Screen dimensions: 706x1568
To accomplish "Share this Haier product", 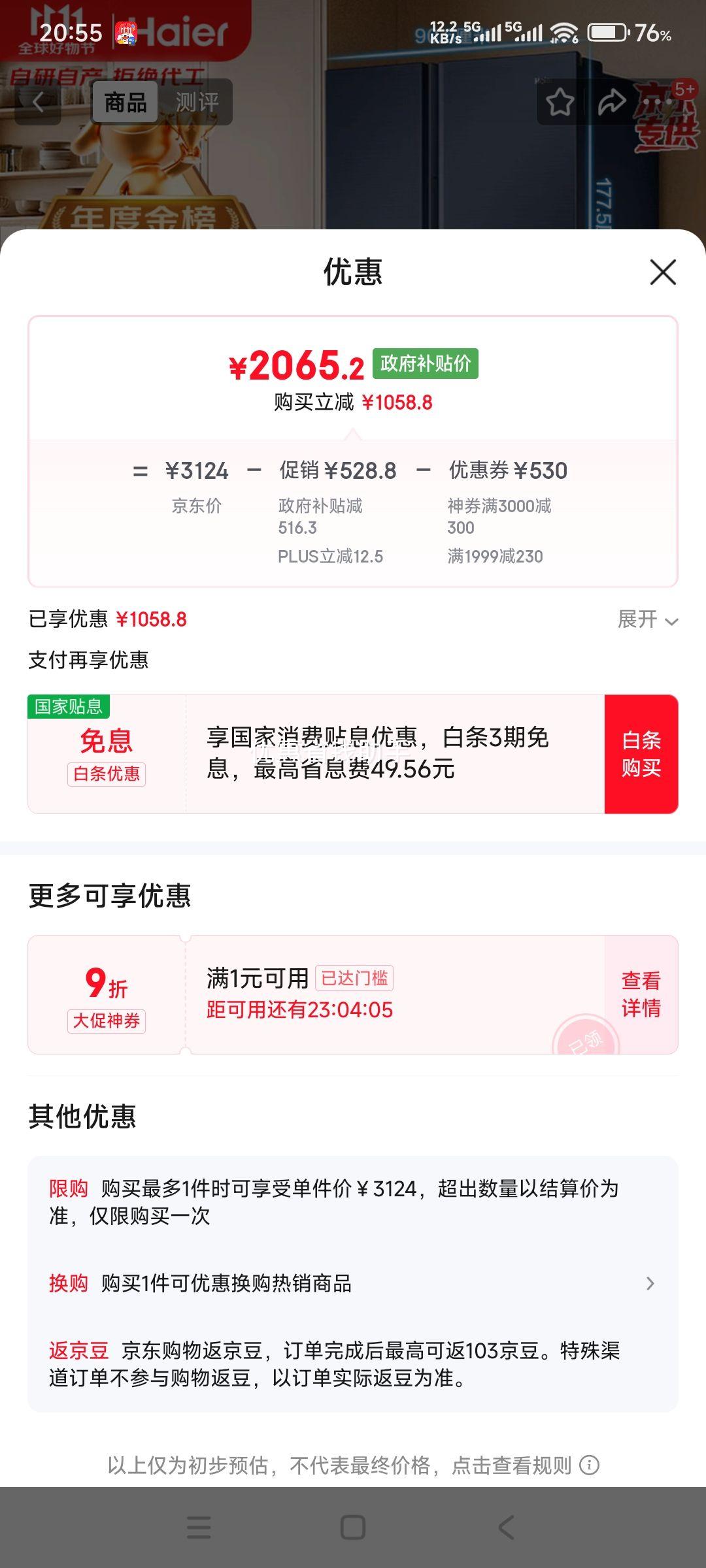I will click(611, 102).
